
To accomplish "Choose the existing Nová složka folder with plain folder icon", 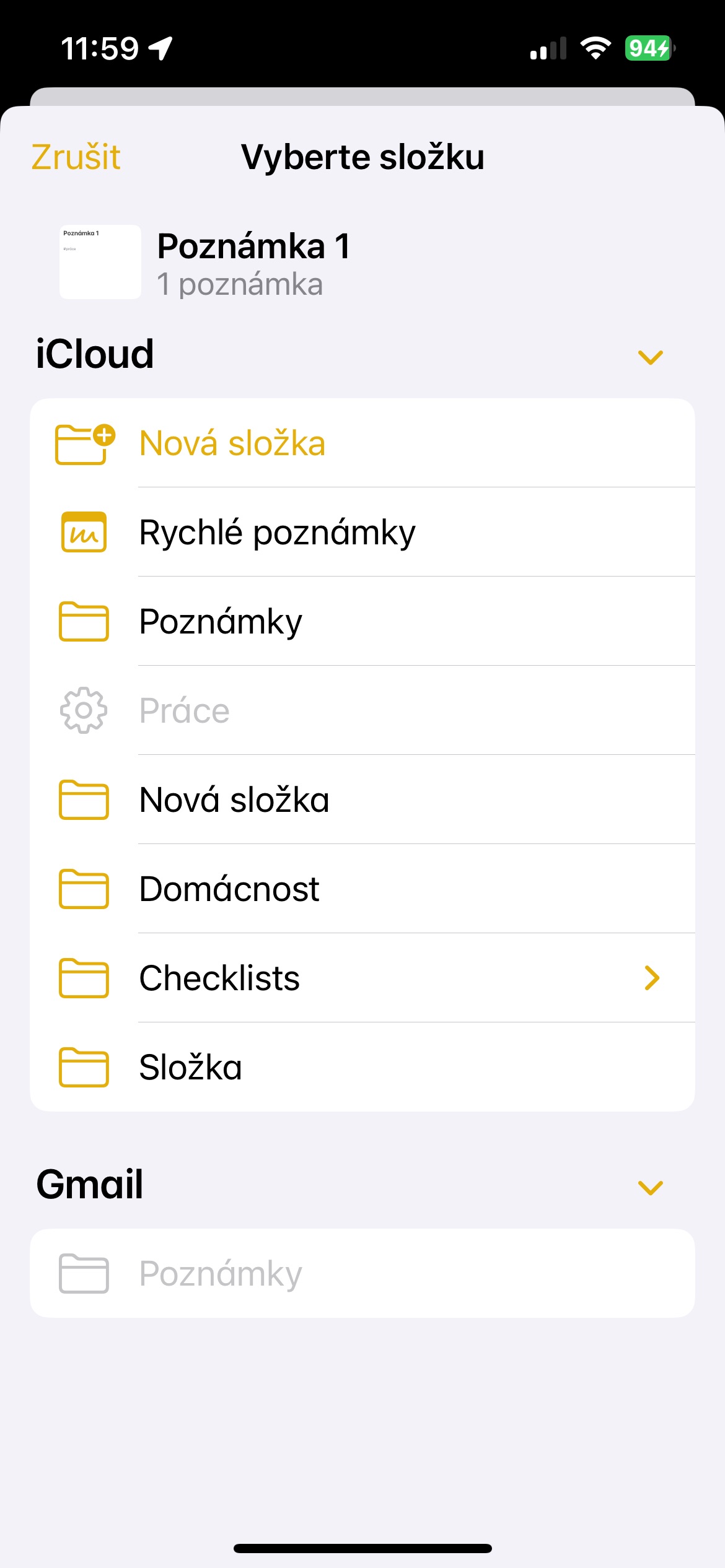I will coord(234,800).
